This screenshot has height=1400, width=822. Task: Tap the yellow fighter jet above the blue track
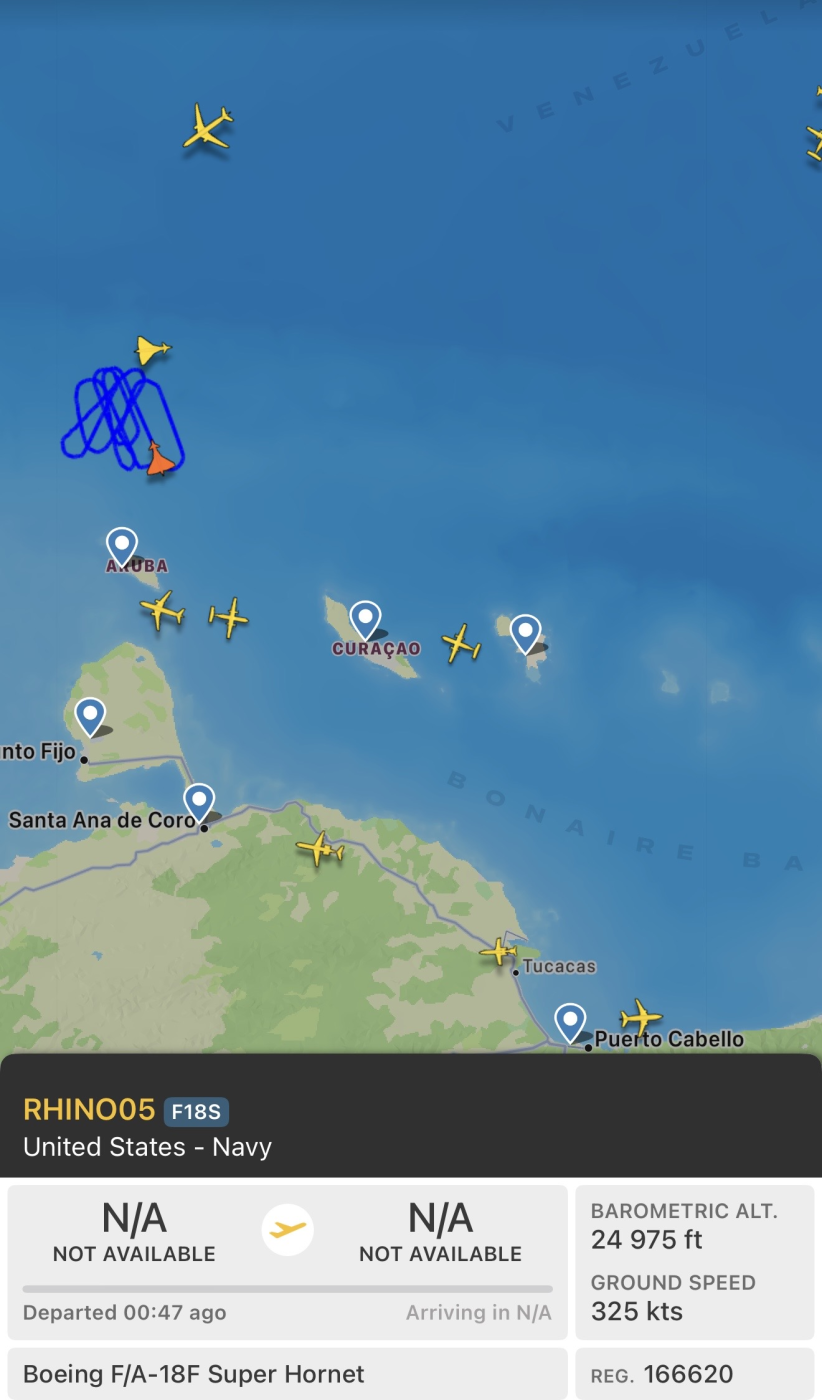pyautogui.click(x=152, y=350)
